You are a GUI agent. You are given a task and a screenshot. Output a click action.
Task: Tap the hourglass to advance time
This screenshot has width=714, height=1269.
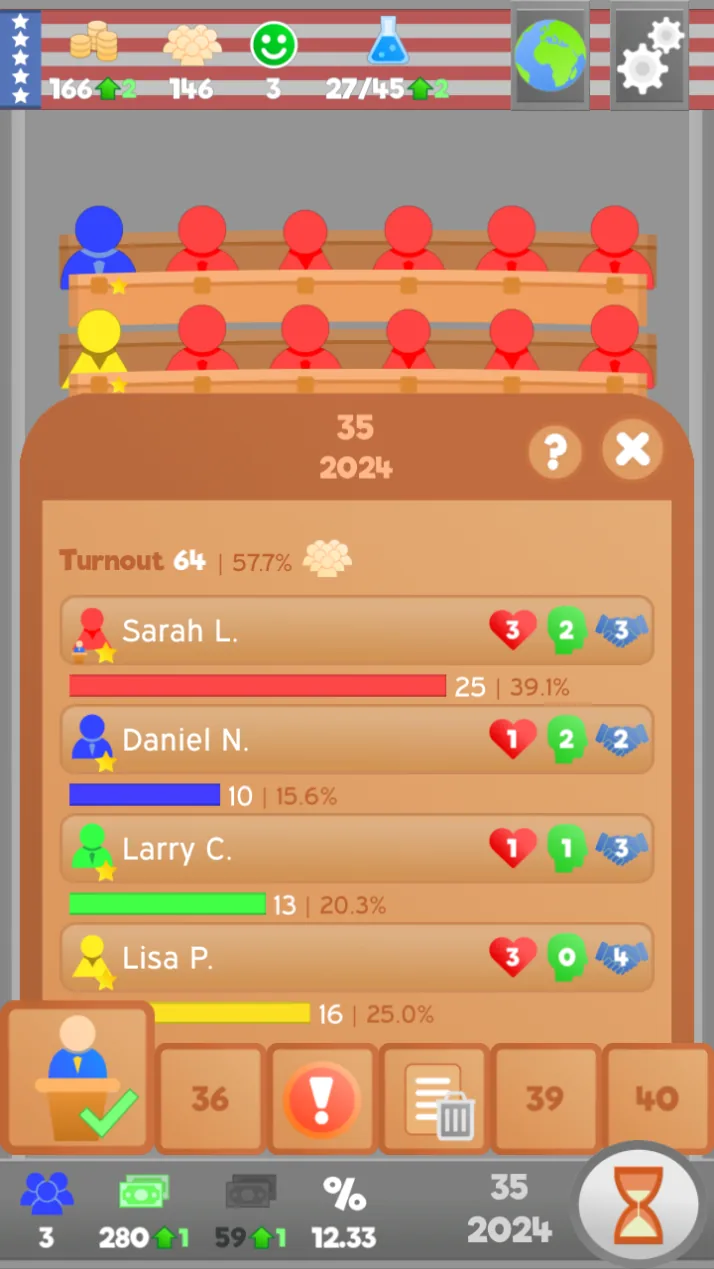point(637,1205)
